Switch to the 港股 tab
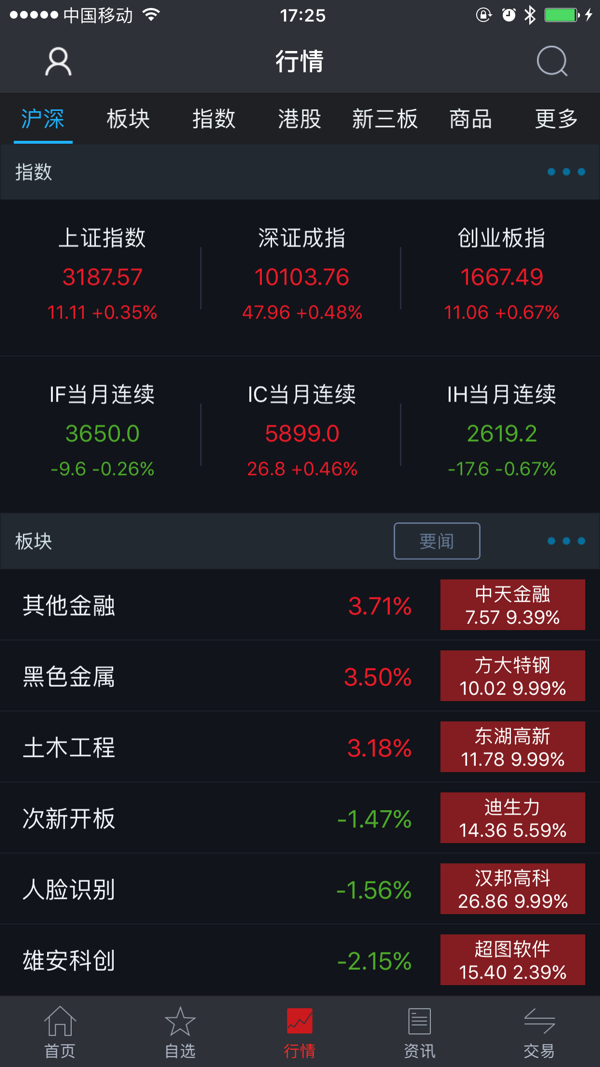Viewport: 600px width, 1067px height. tap(299, 119)
